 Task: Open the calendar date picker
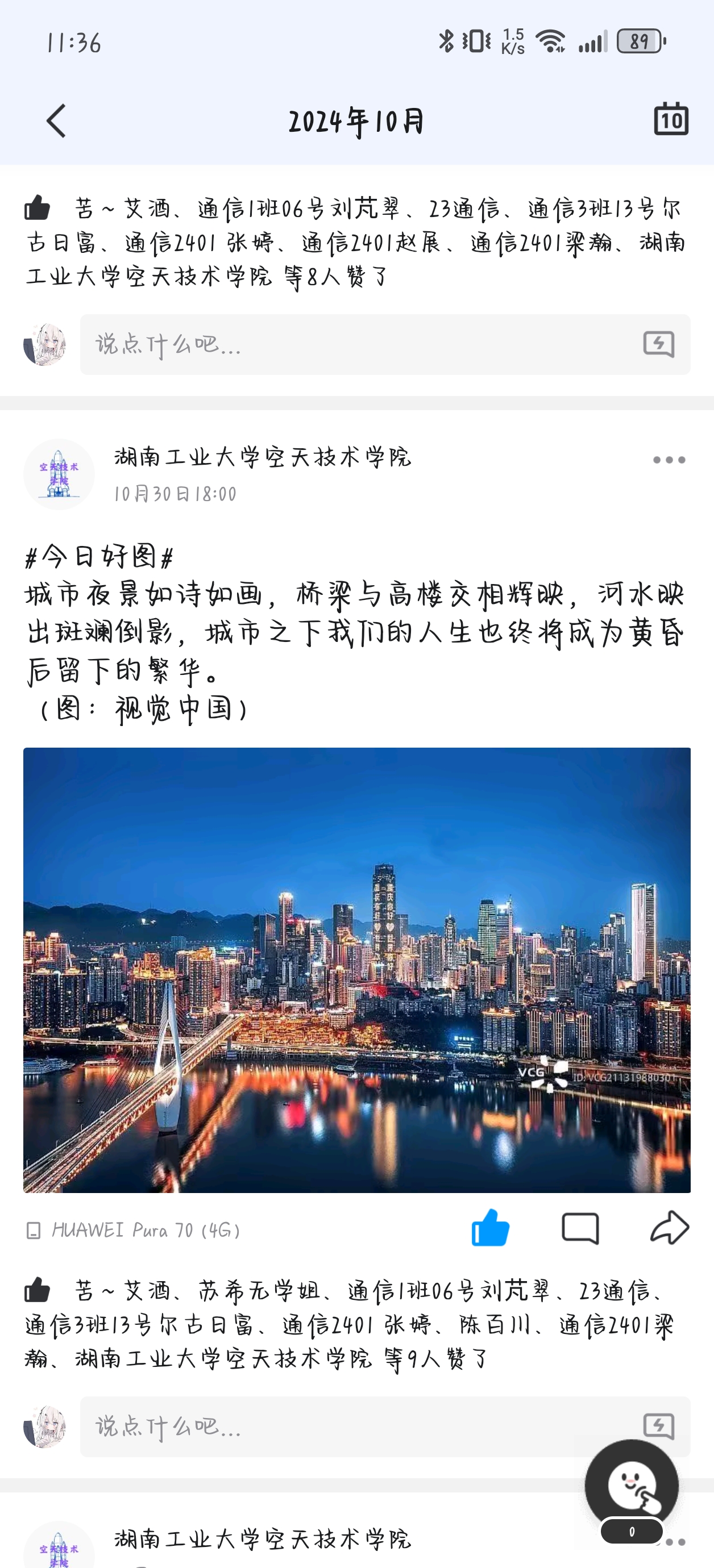(671, 119)
